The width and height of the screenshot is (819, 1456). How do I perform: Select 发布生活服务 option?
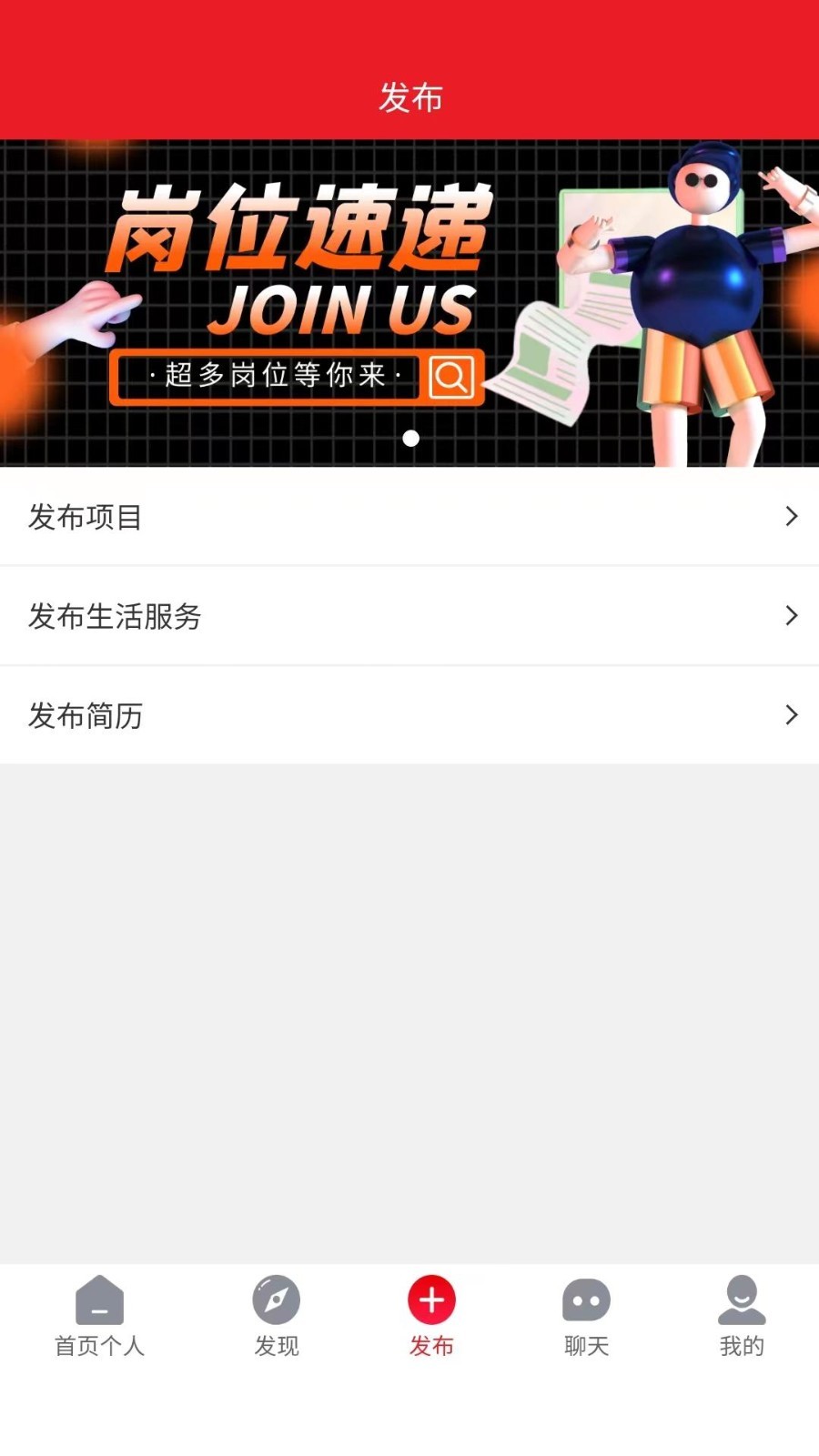click(409, 616)
